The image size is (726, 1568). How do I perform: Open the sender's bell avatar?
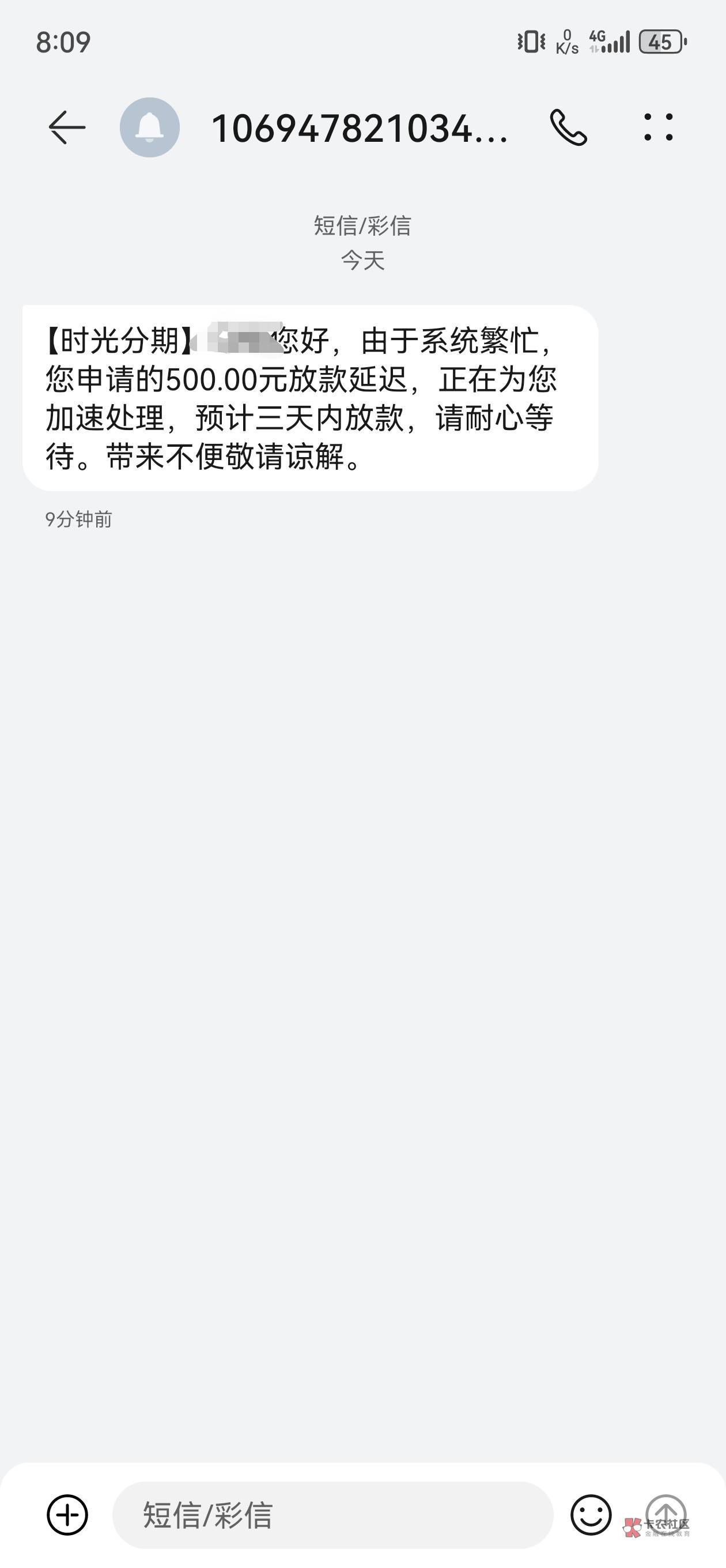point(150,128)
